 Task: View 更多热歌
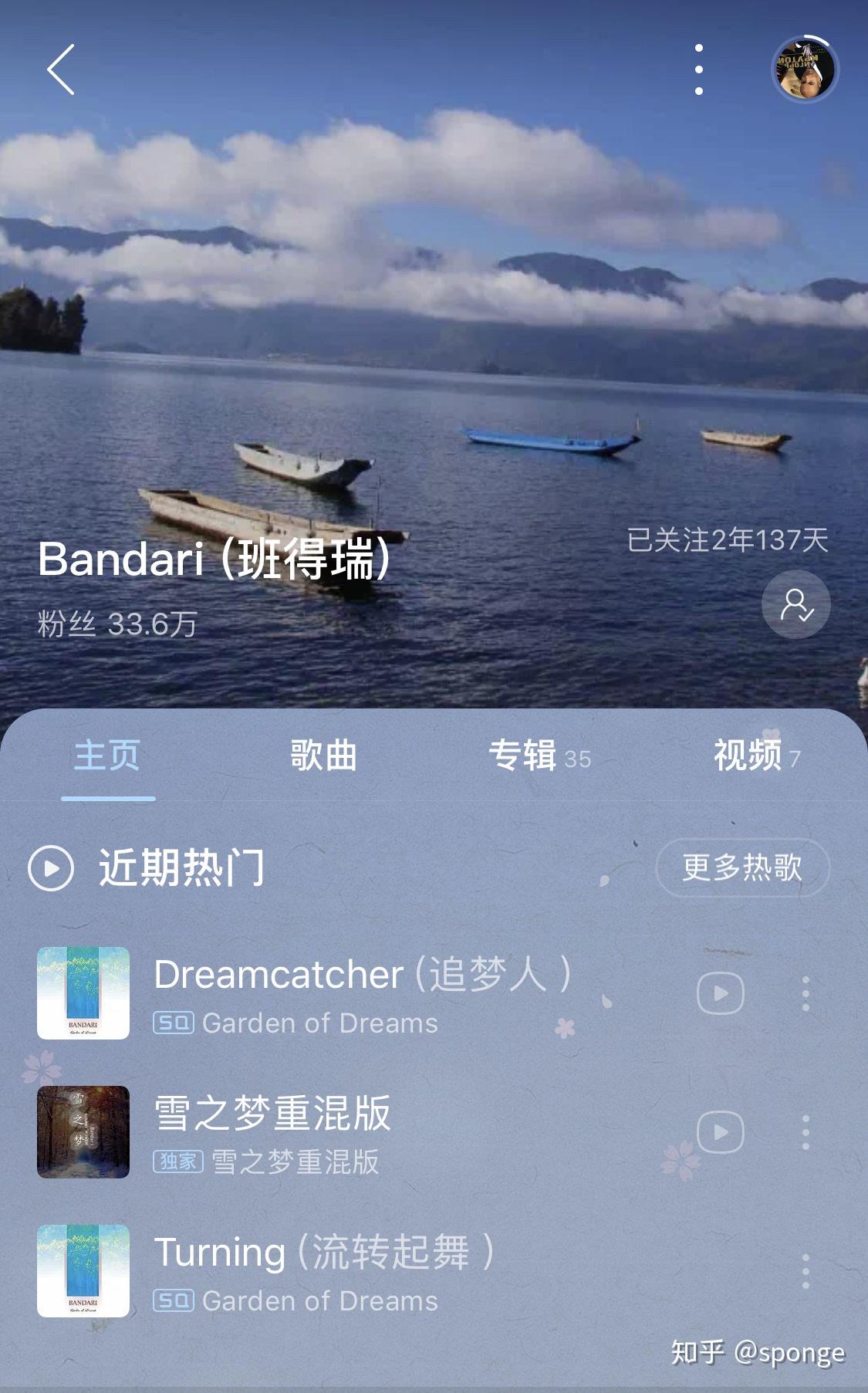[741, 868]
